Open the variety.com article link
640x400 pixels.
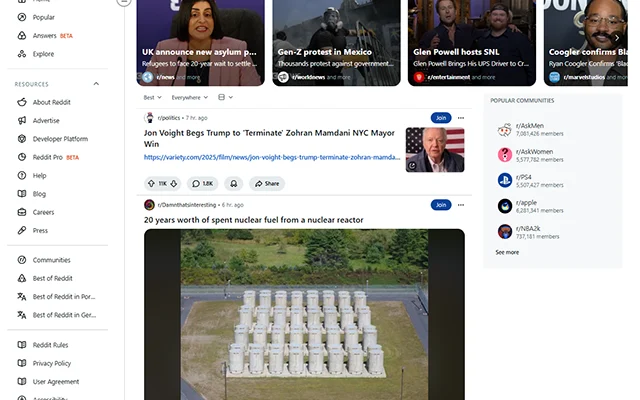(270, 157)
